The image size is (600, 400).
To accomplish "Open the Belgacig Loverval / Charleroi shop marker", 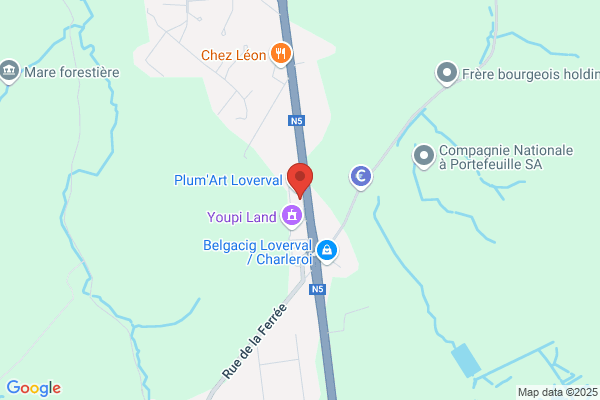I will point(327,251).
